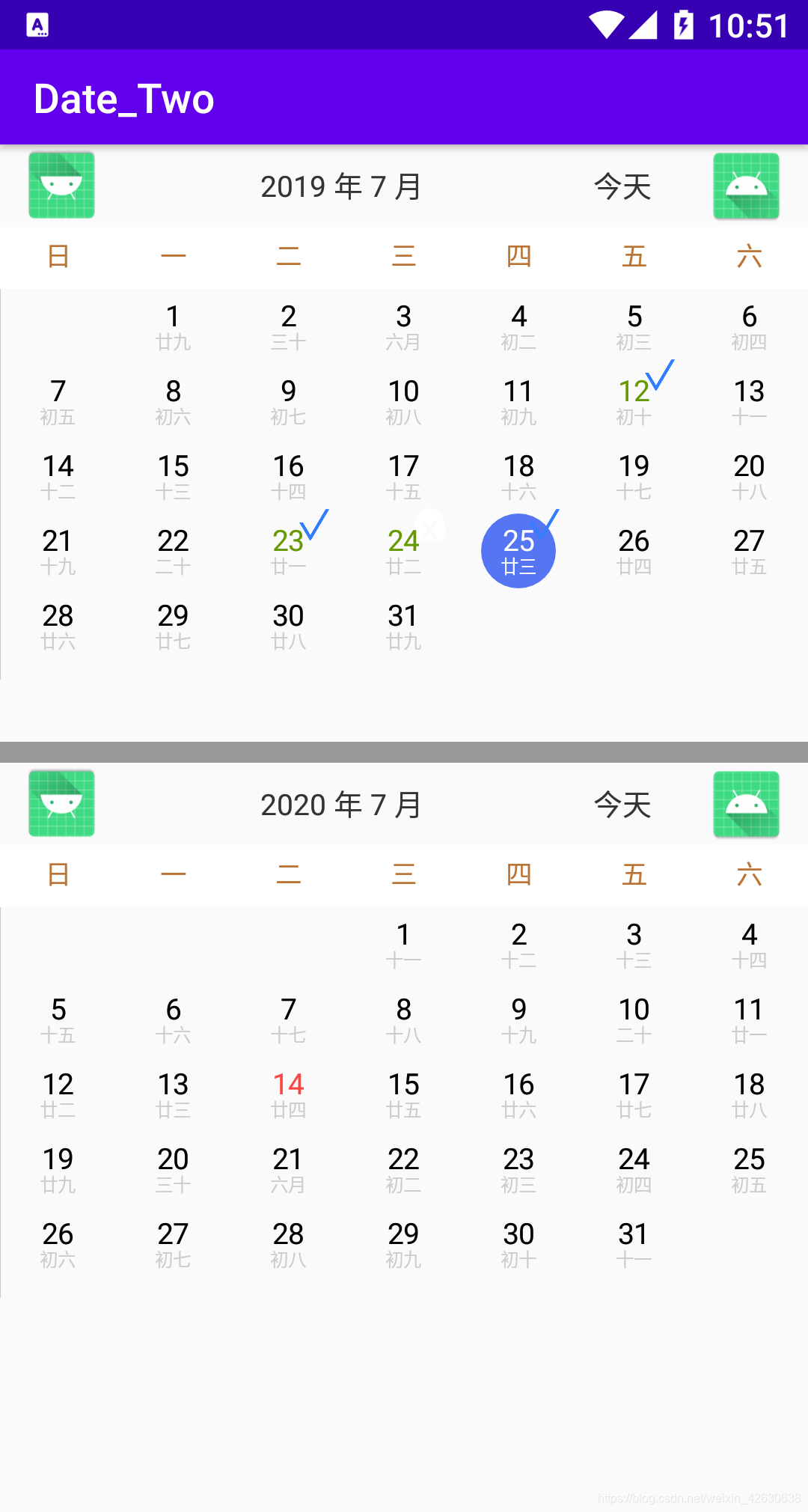The height and width of the screenshot is (1512, 808).
Task: Go to next month in 2019 calendar
Action: point(746,186)
